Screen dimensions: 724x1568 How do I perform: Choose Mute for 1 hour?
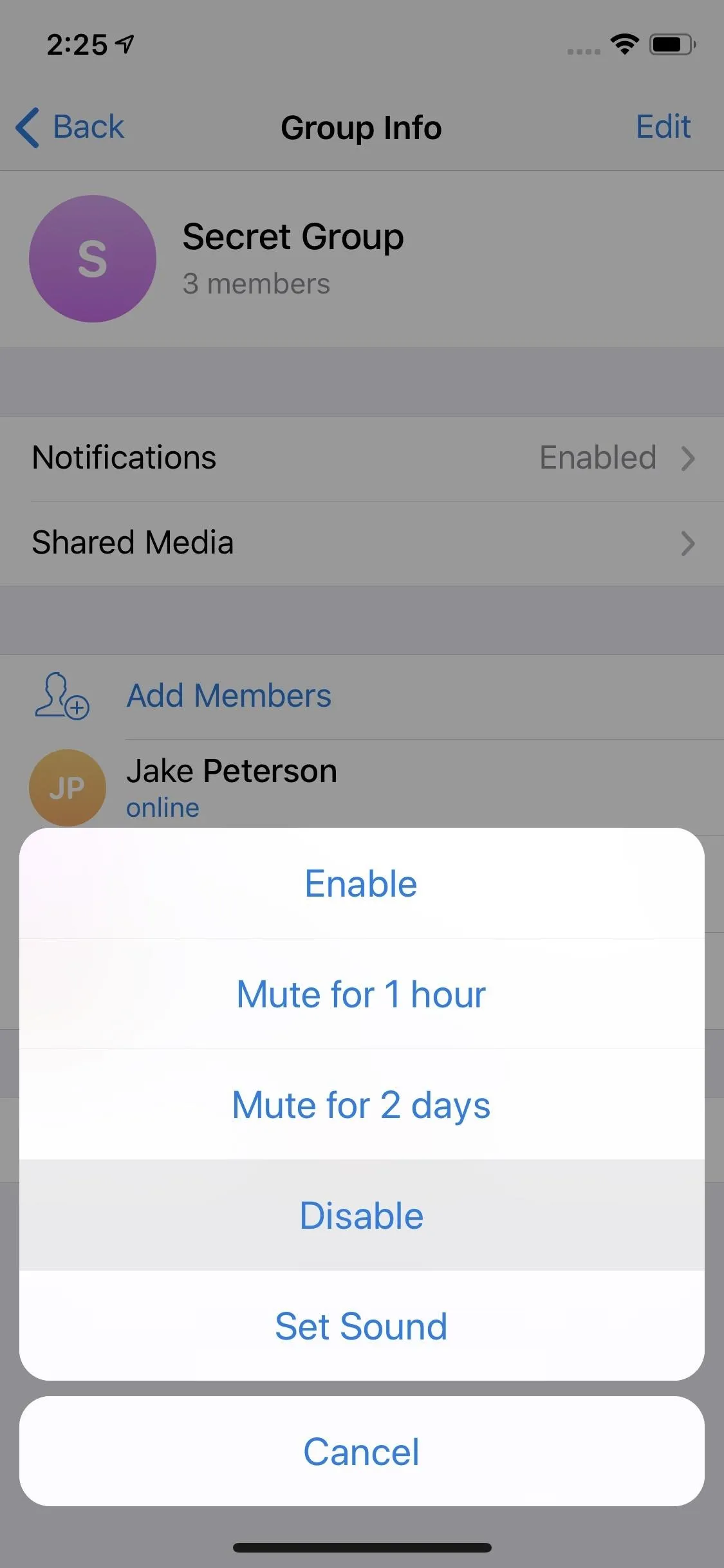(x=362, y=994)
